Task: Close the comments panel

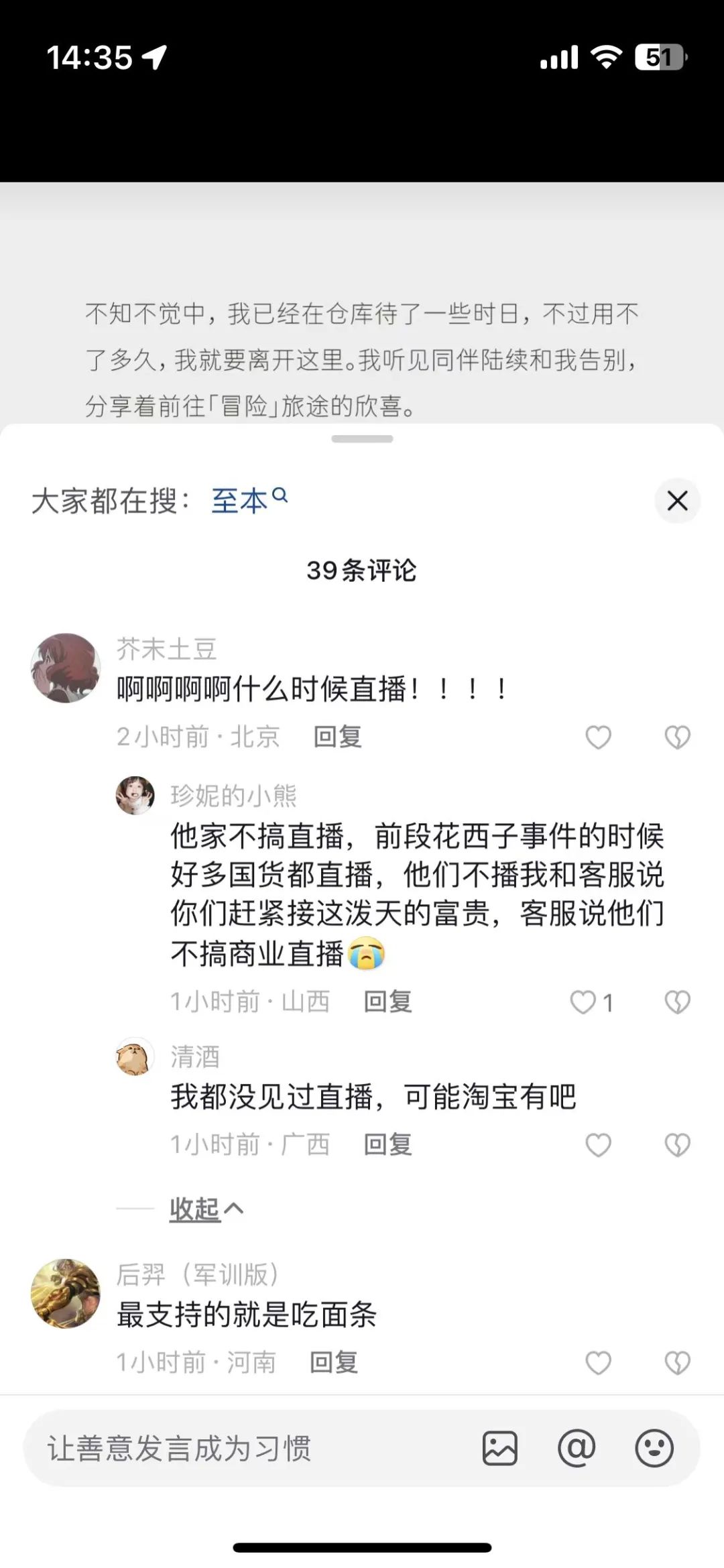Action: tap(677, 501)
